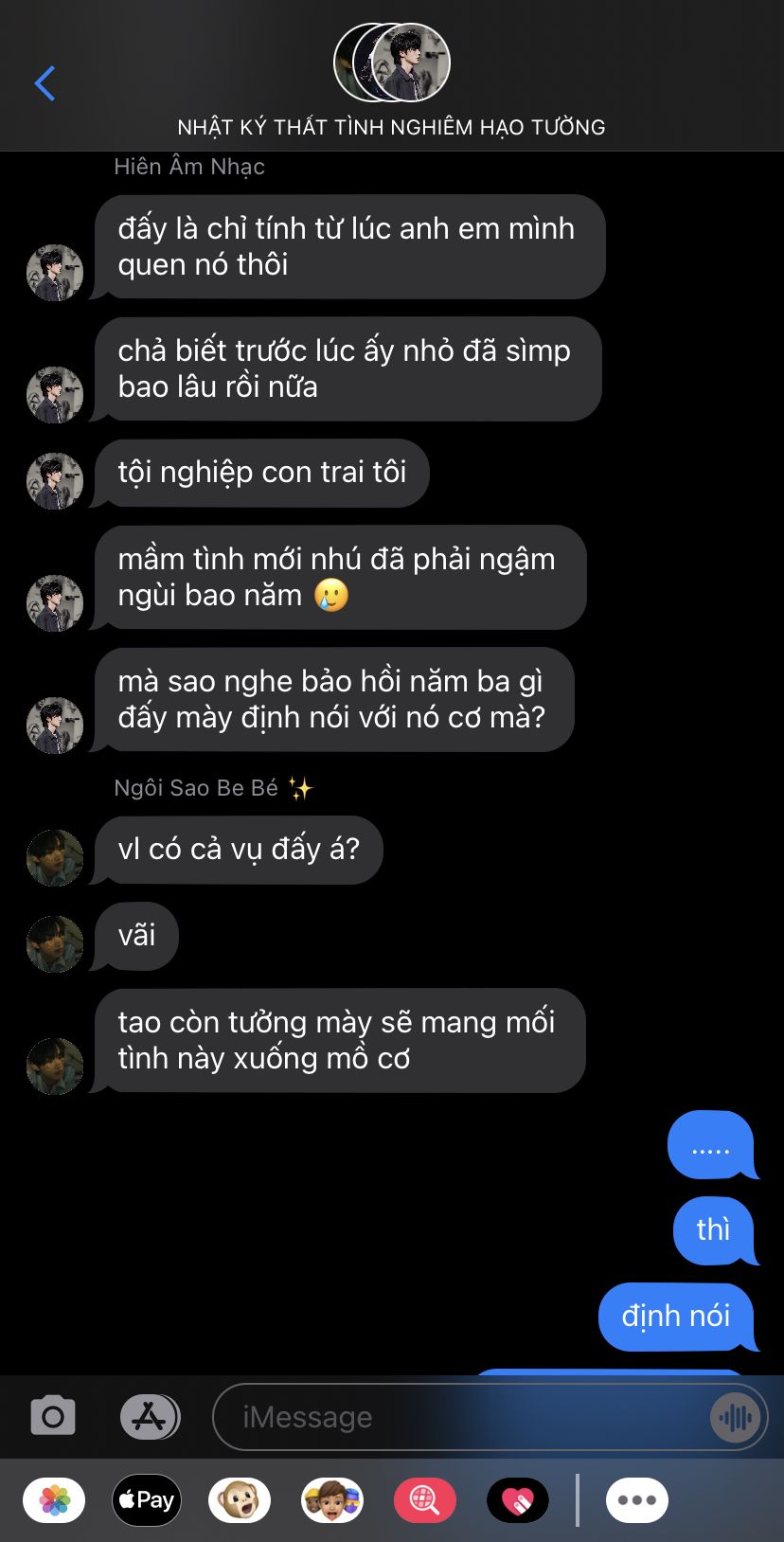Screen dimensions: 784x1542
Task: Open group details from the header avatars
Action: (391, 63)
